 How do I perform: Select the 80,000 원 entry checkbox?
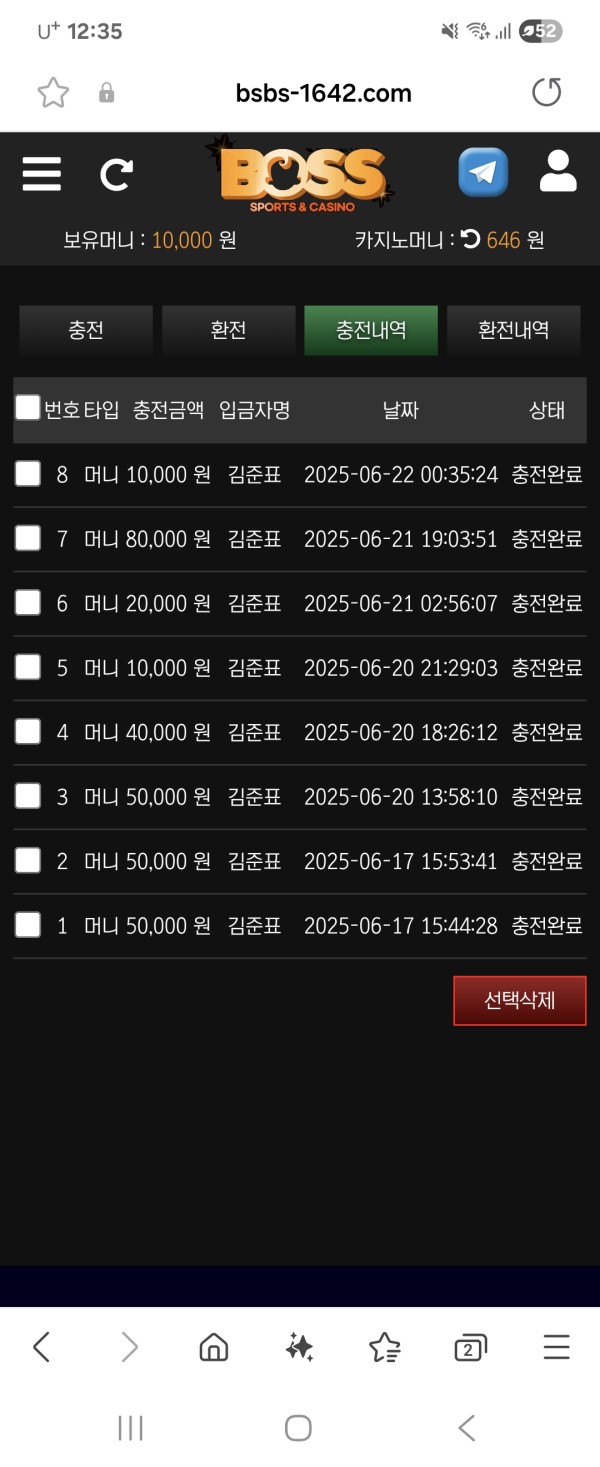coord(28,539)
